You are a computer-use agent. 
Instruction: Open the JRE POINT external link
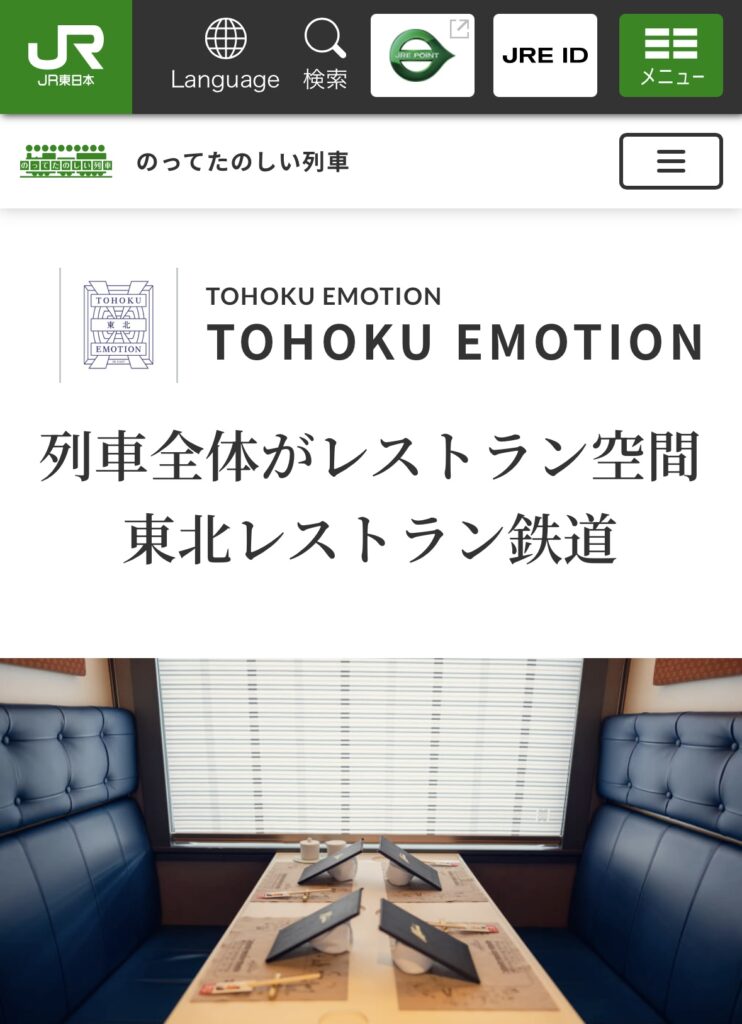(422, 56)
